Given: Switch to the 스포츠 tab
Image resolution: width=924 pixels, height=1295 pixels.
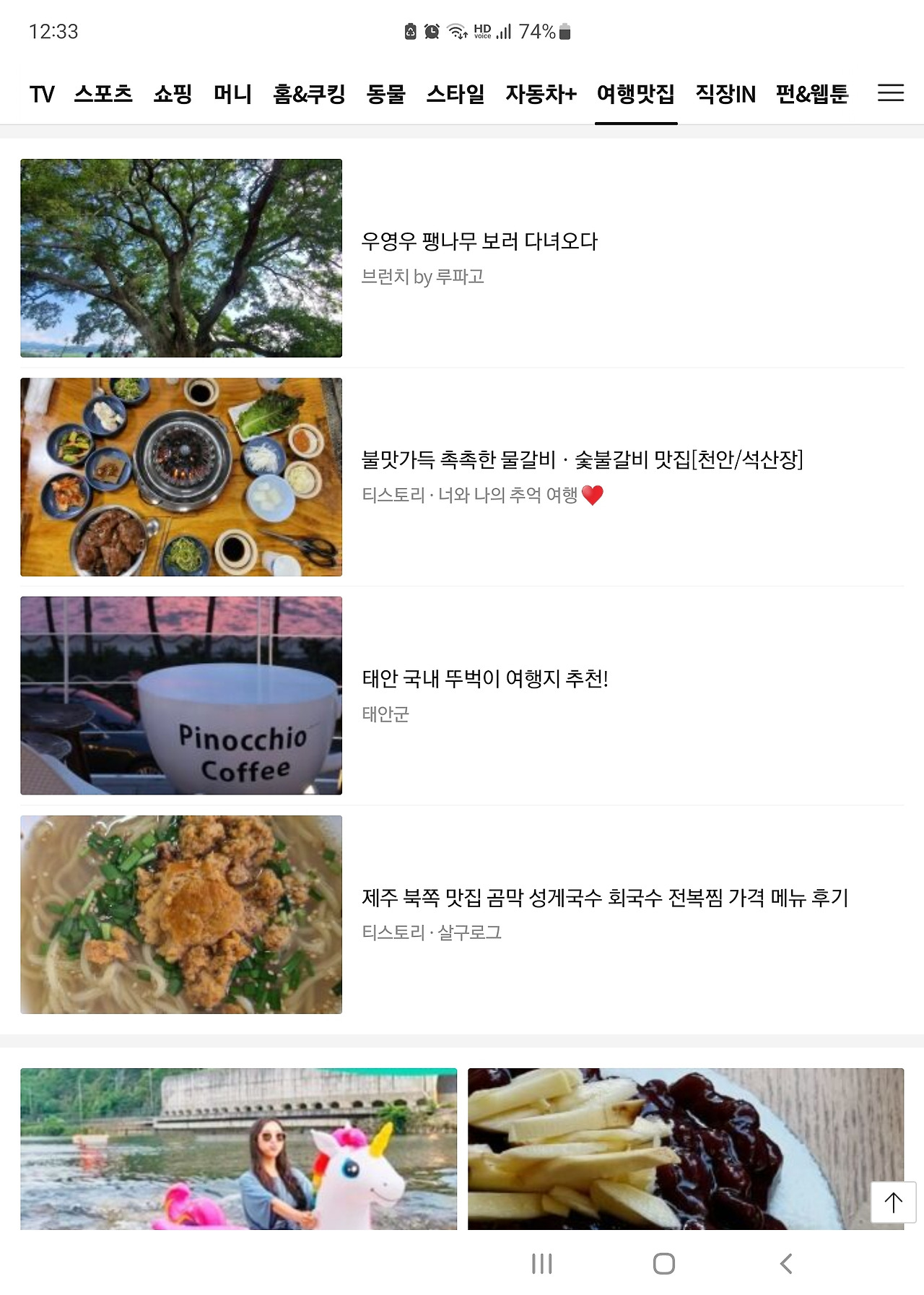Looking at the screenshot, I should [103, 94].
